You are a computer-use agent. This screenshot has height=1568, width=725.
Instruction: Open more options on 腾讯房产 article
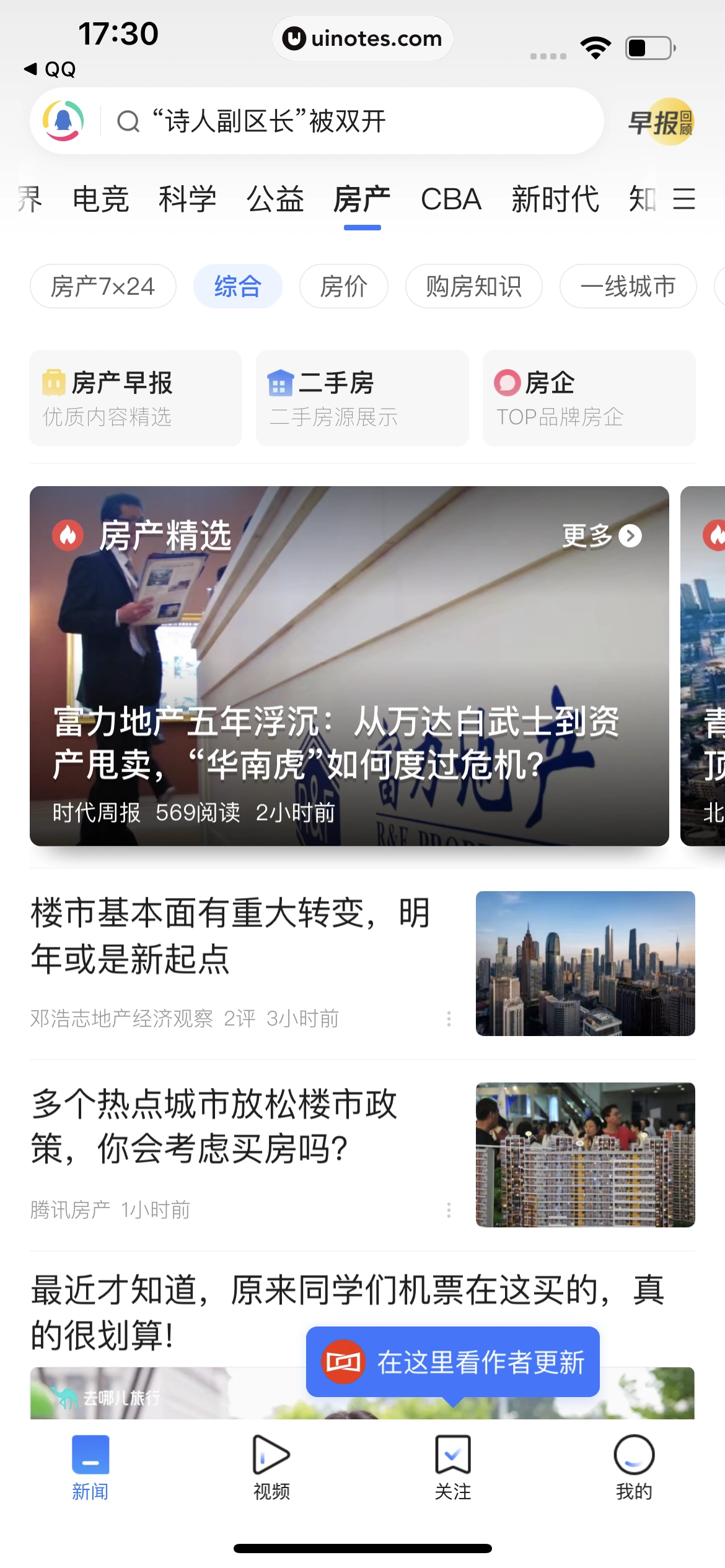click(x=449, y=1209)
